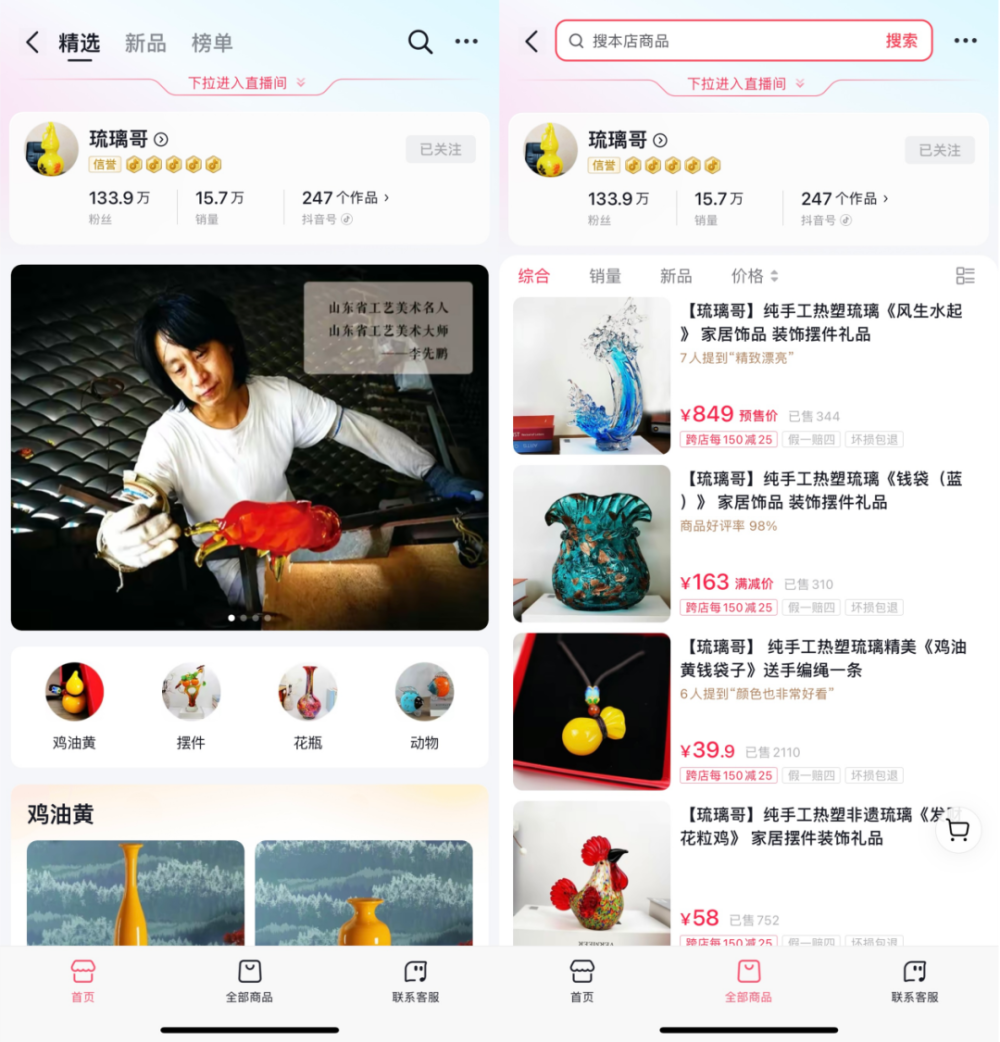Toggle the list layout view icon

tap(965, 276)
